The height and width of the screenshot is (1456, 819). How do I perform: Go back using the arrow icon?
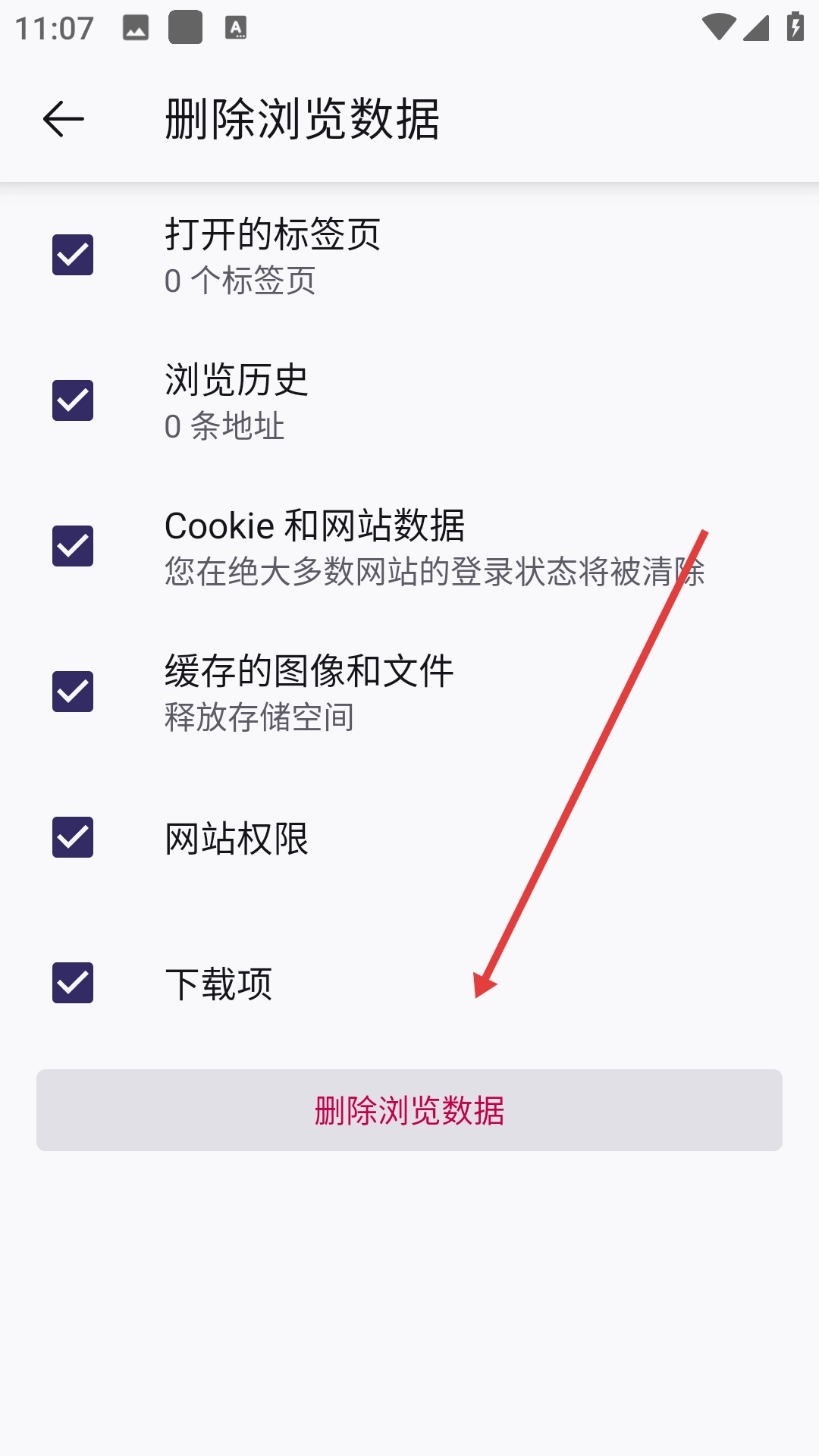[x=63, y=119]
